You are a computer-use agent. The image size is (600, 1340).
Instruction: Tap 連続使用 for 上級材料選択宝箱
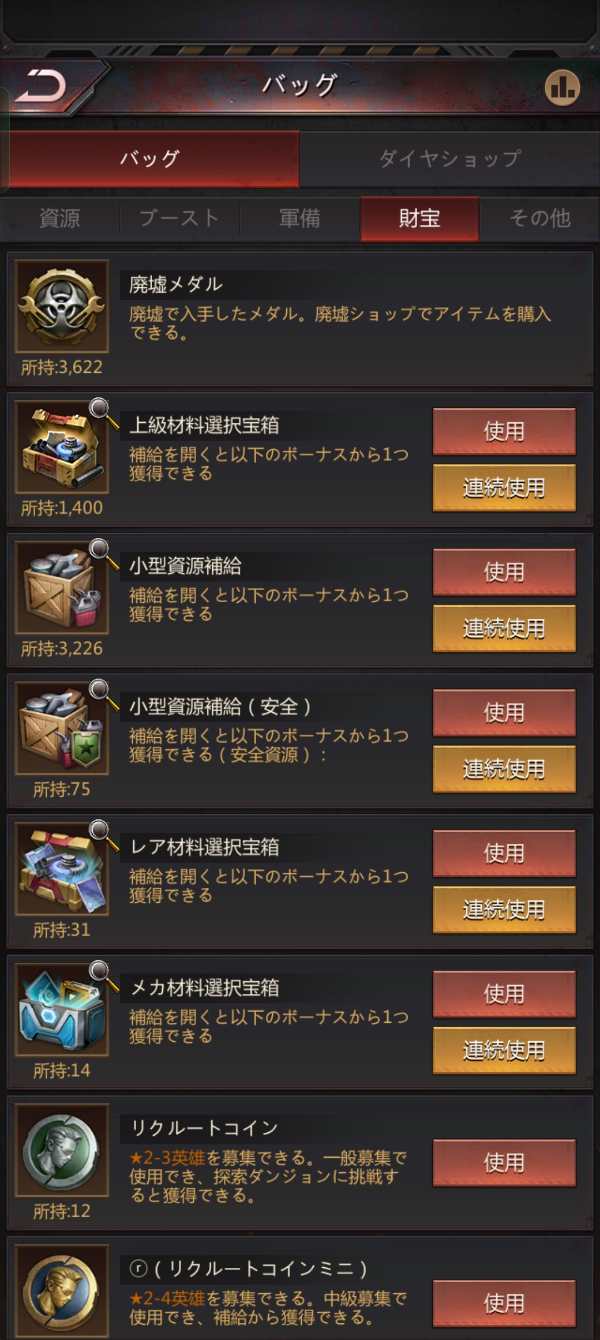[x=504, y=488]
